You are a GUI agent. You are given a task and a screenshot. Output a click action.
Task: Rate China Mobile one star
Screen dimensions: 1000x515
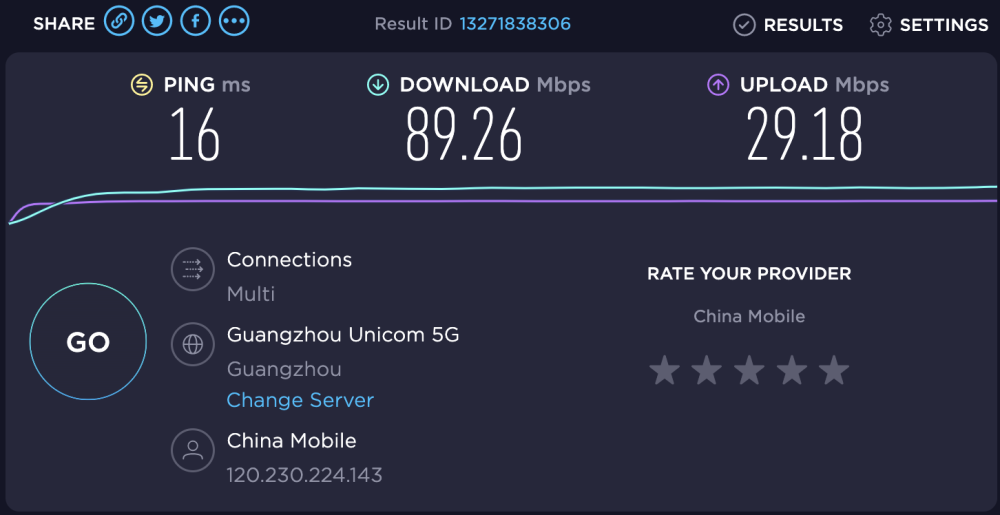(x=664, y=372)
